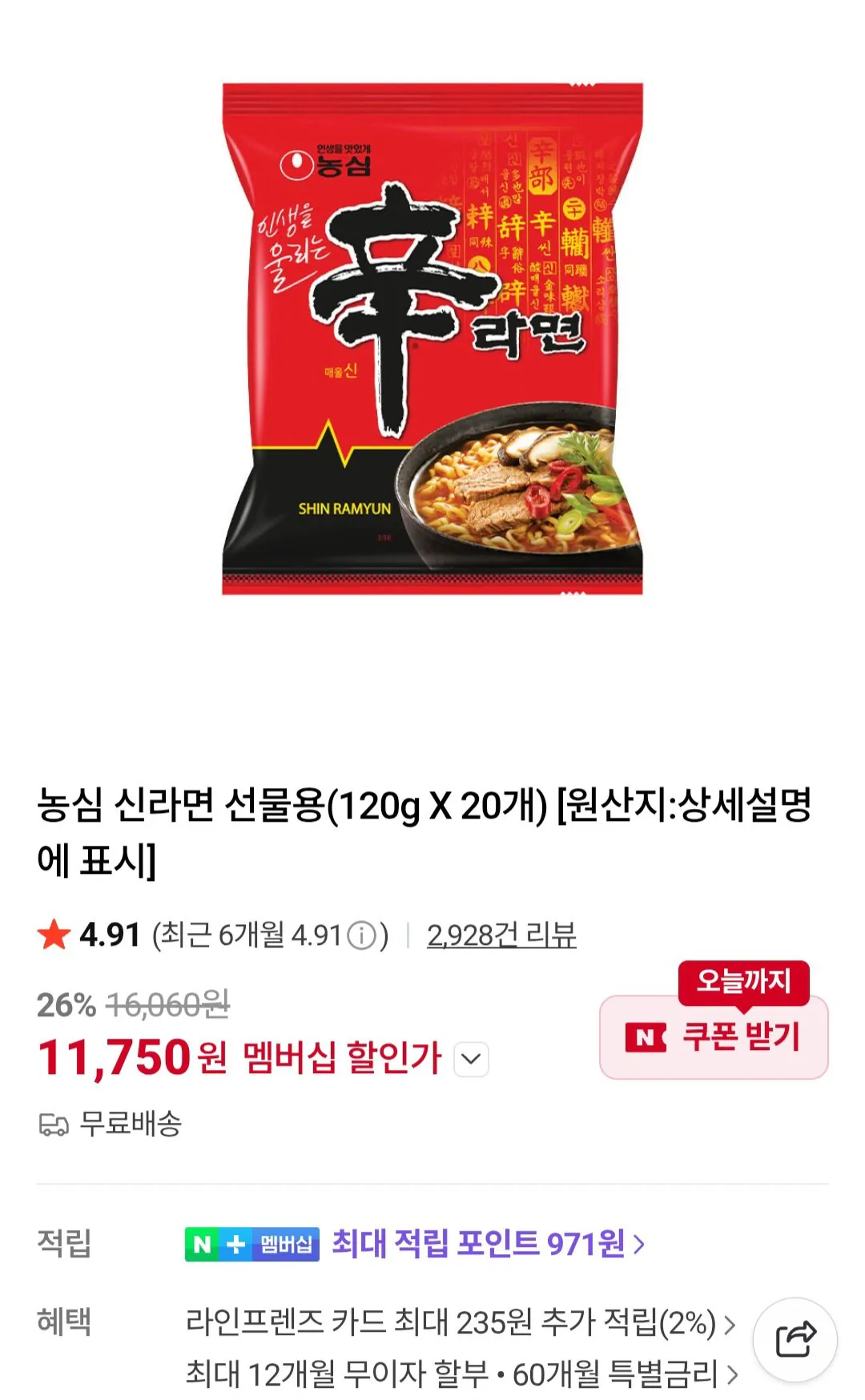View the Shin Ramyun package image
The width and height of the screenshot is (865, 1400).
432,336
